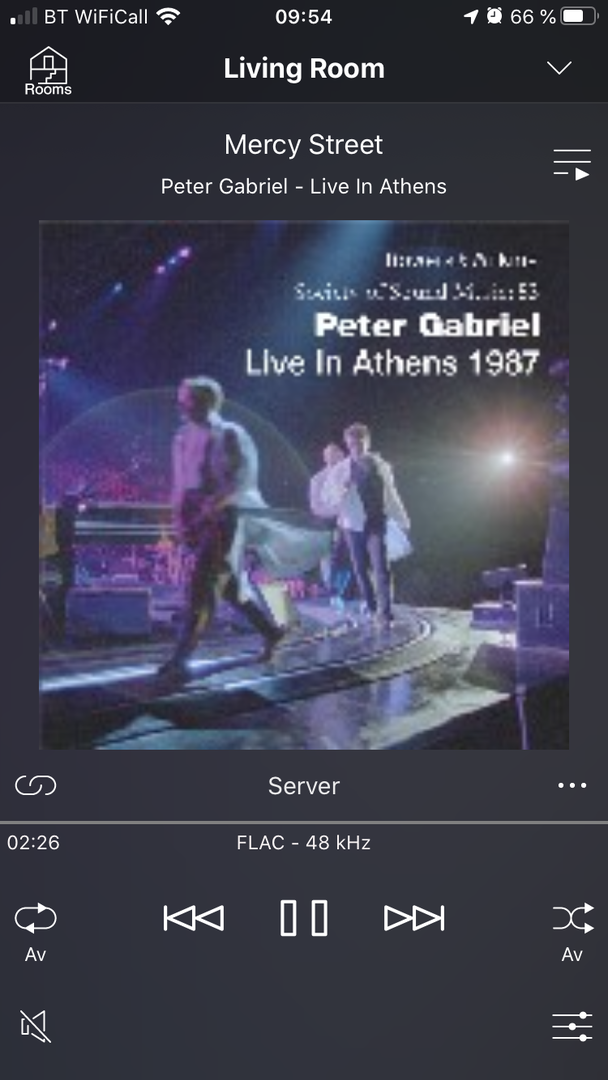
Task: Open the Rooms menu
Action: 48,70
